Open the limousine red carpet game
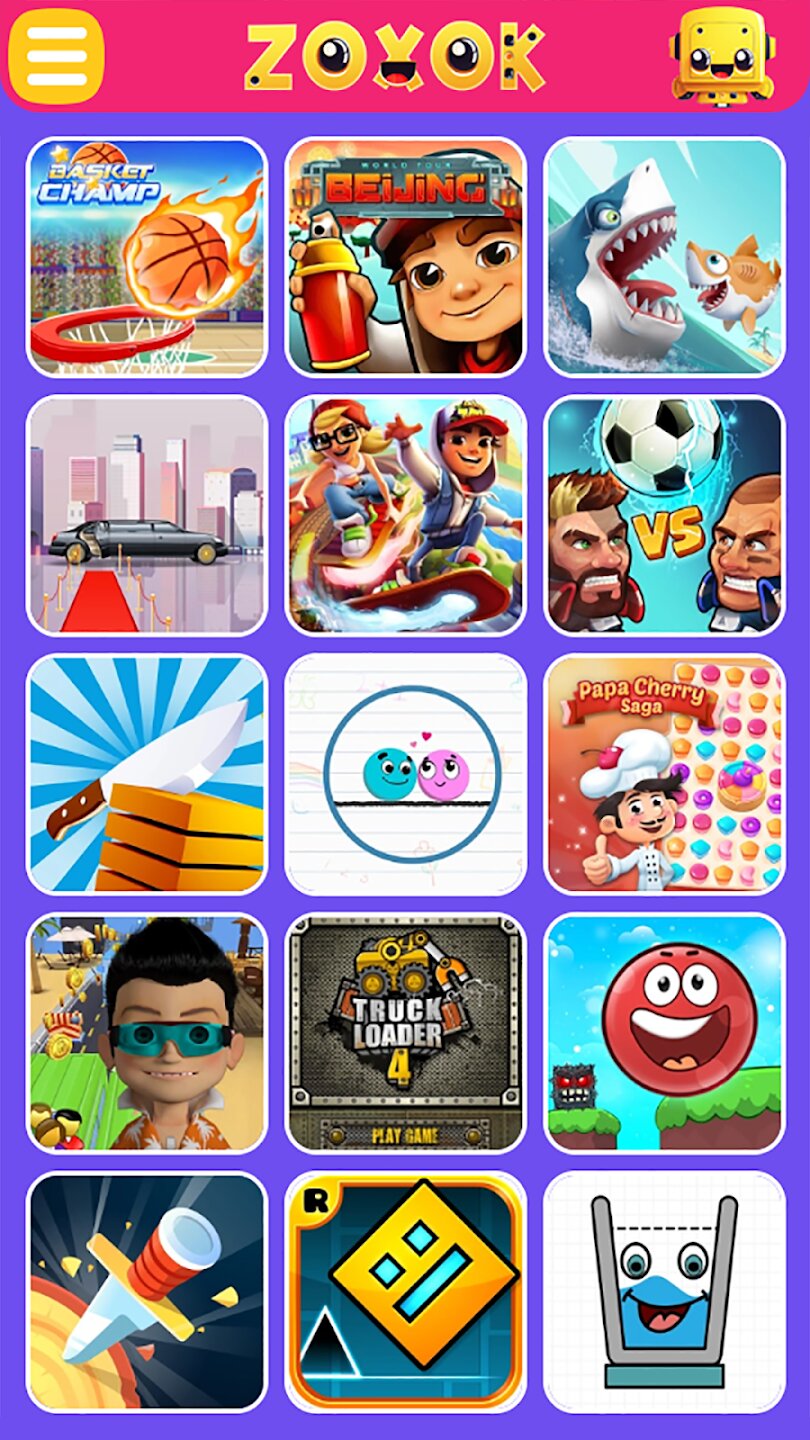 (x=147, y=515)
